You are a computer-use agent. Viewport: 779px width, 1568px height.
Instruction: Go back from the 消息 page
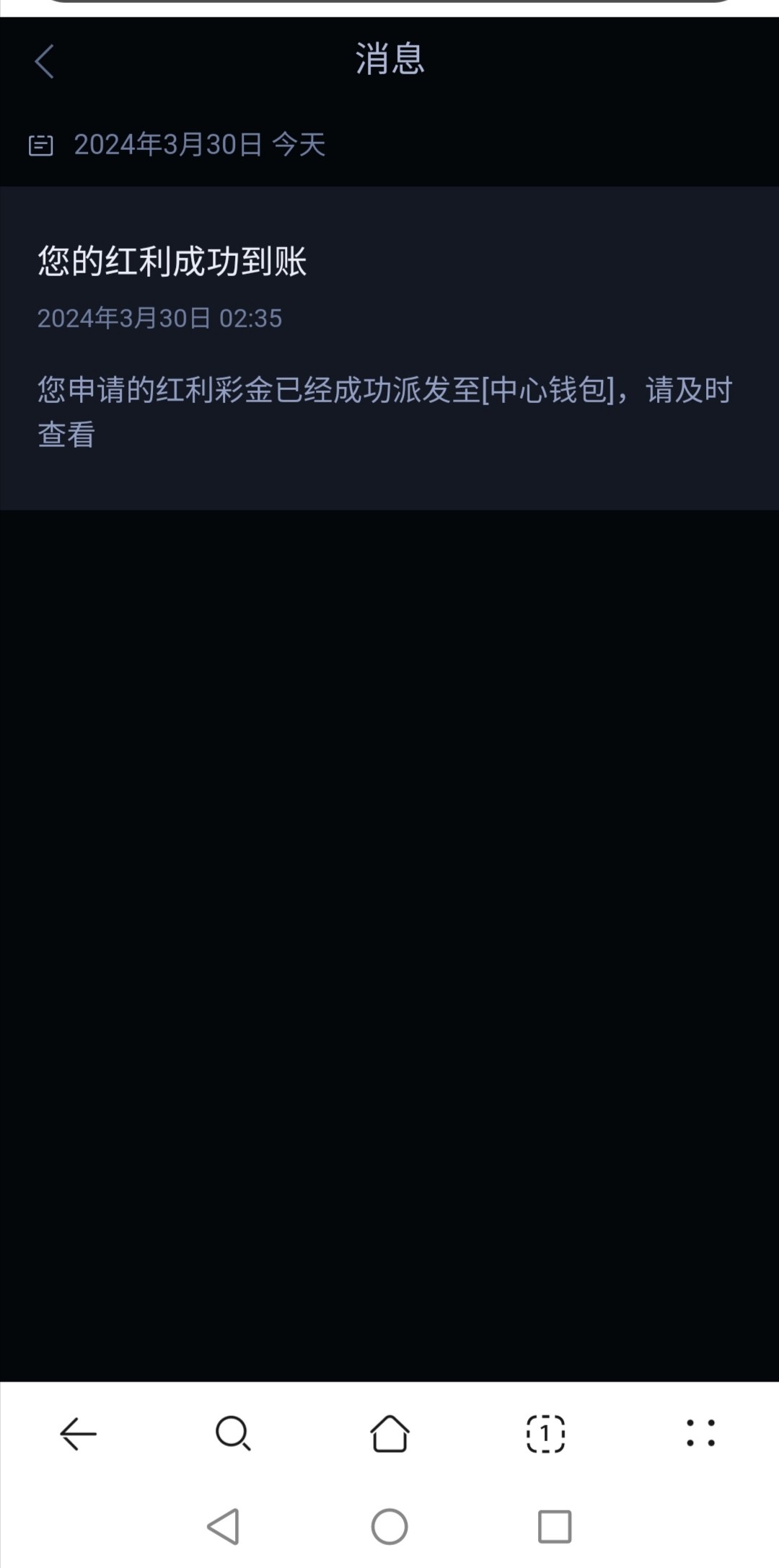pos(45,61)
